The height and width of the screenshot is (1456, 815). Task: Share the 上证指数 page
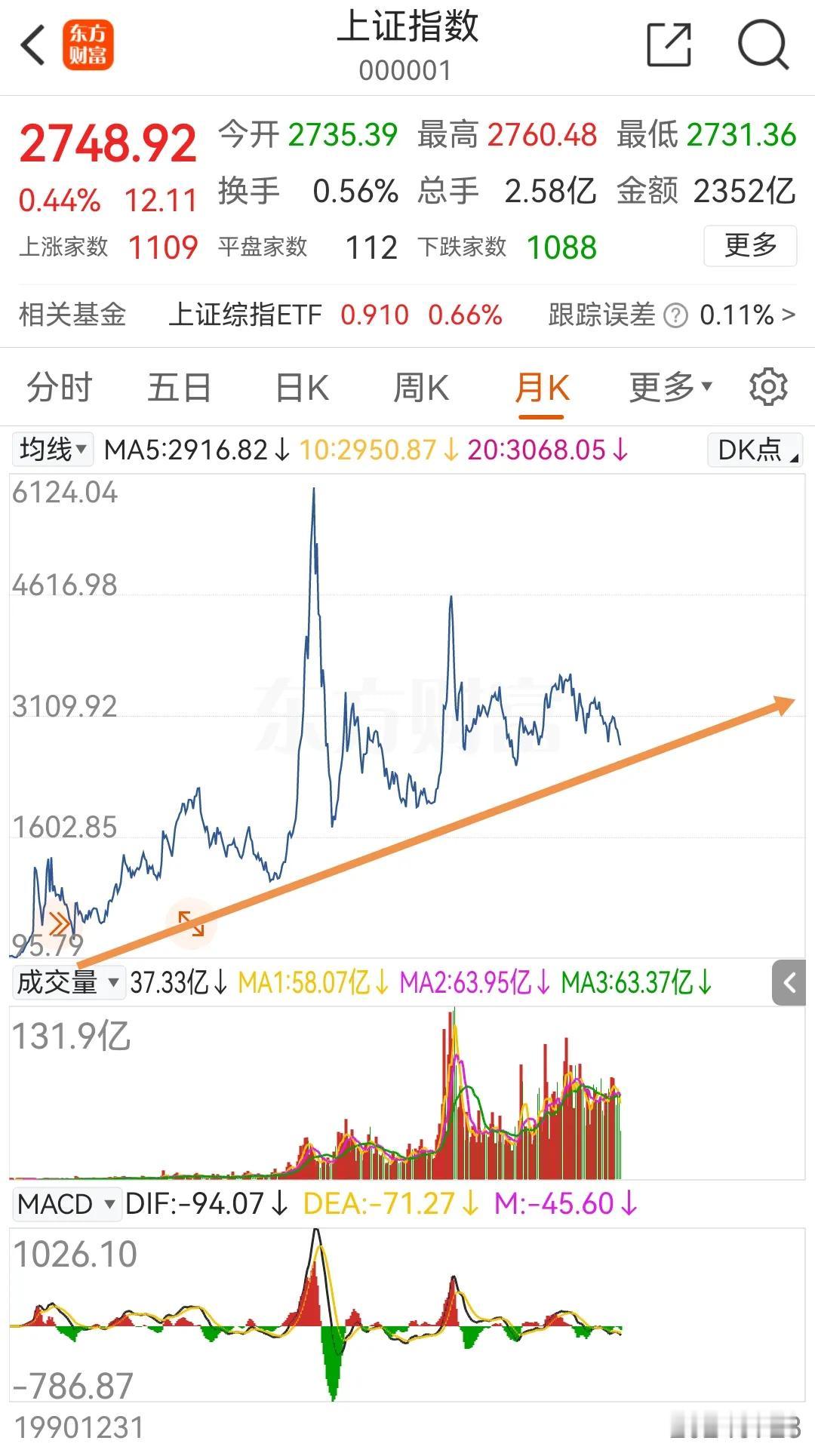(x=669, y=45)
